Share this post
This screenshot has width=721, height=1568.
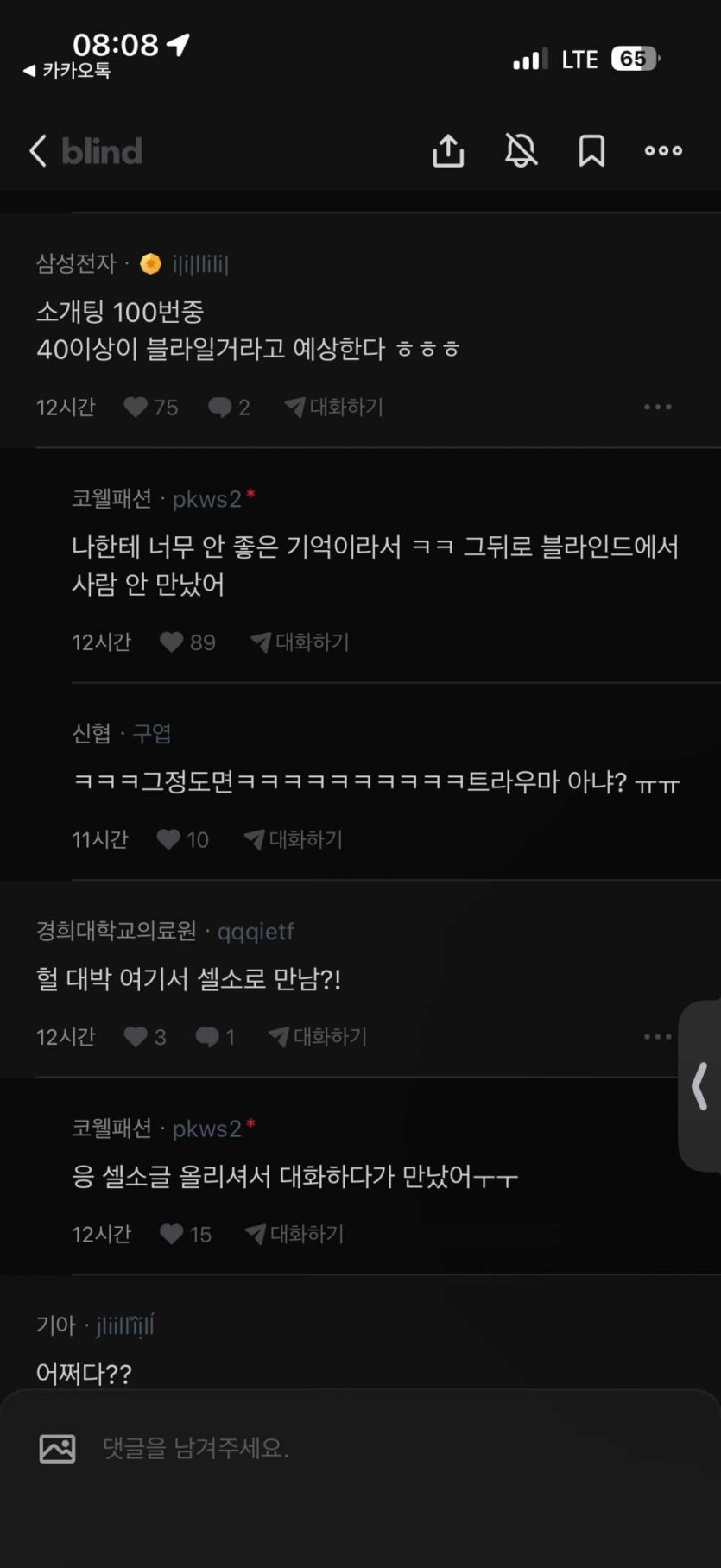click(448, 151)
